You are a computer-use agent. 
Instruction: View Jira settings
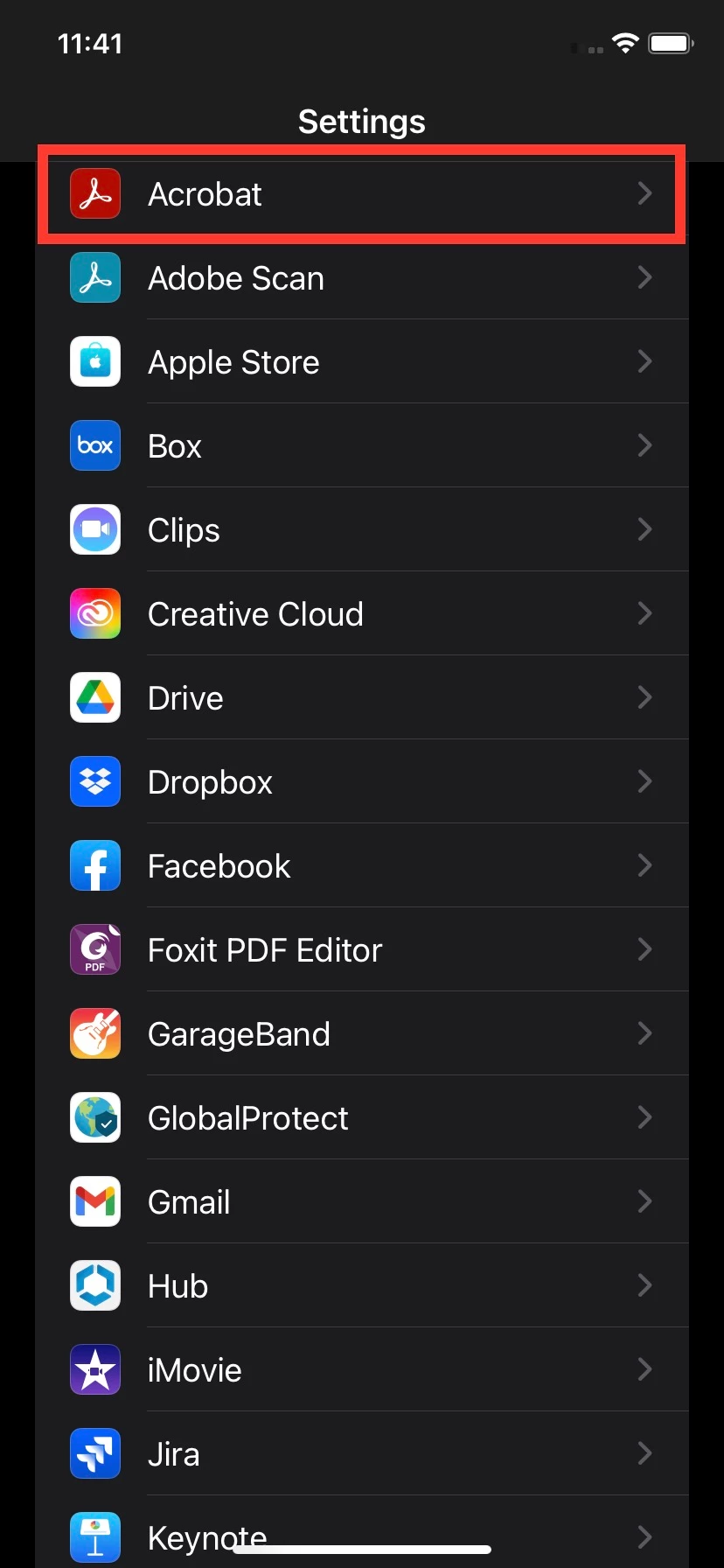click(361, 1454)
